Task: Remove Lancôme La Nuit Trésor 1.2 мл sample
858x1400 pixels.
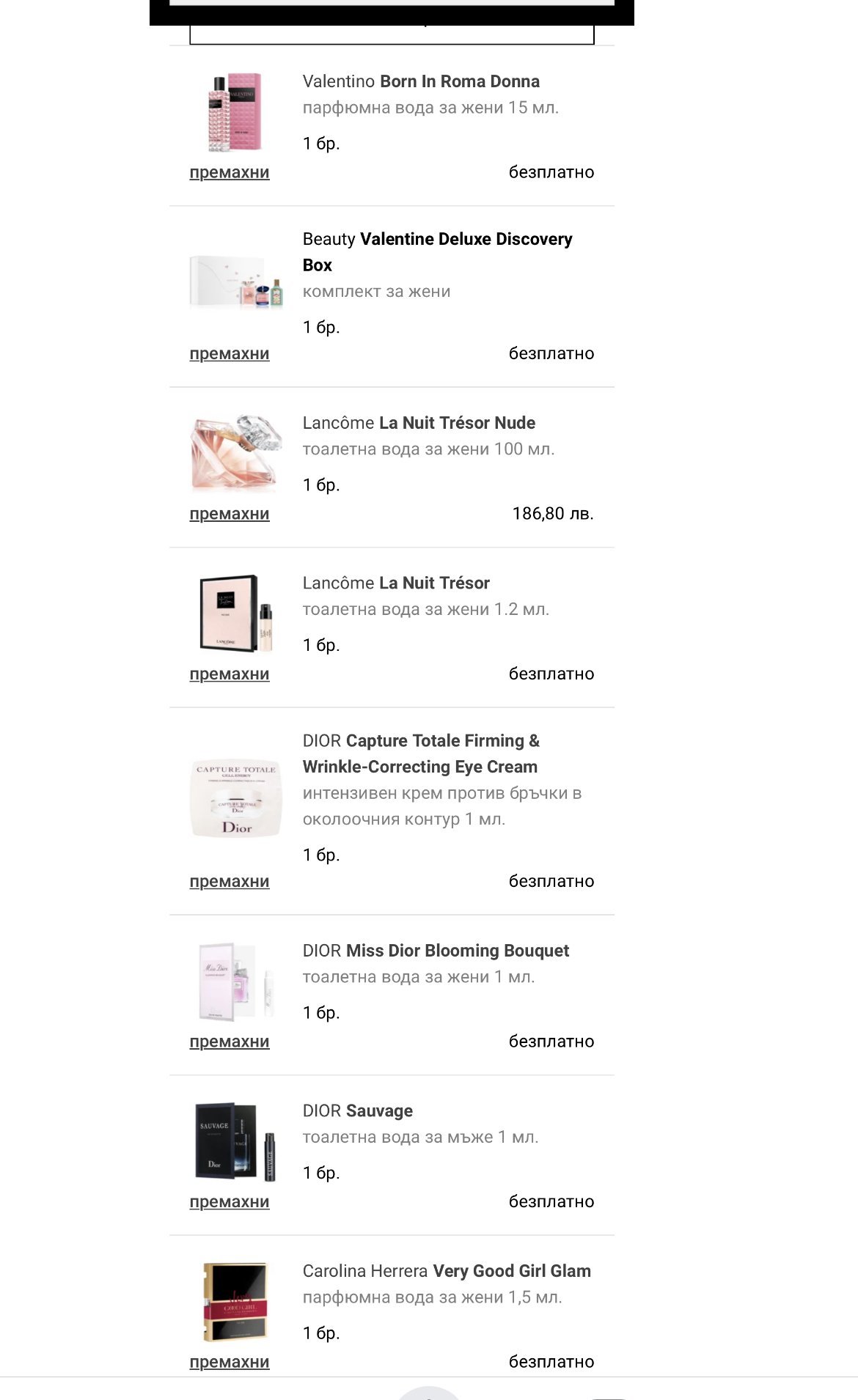Action: click(230, 674)
